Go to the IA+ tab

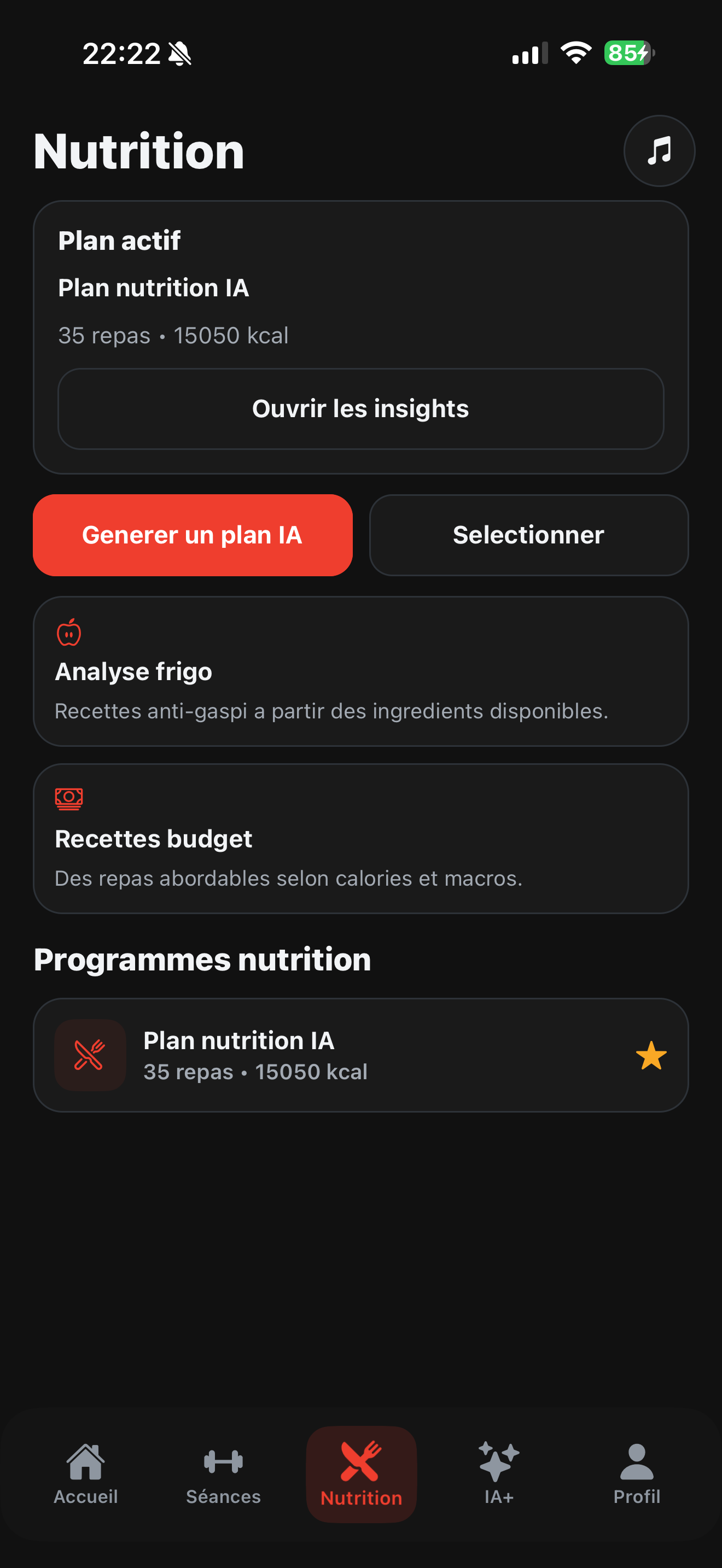(x=499, y=1473)
